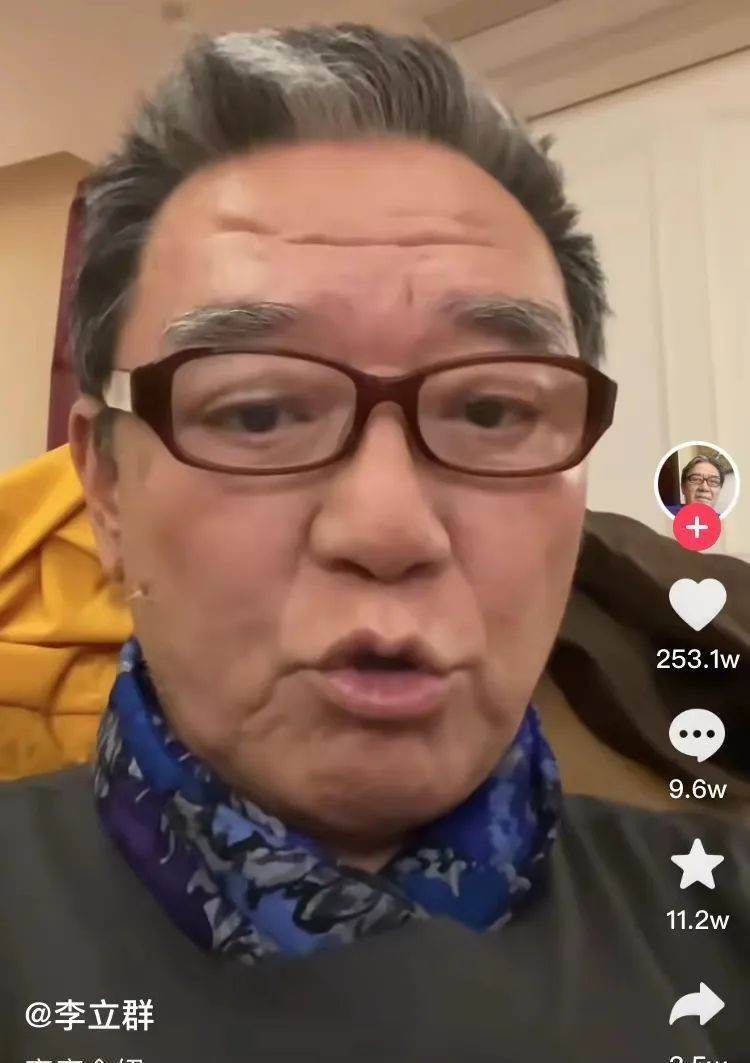
Task: Open the @李立群 username link
Action: pos(90,1014)
